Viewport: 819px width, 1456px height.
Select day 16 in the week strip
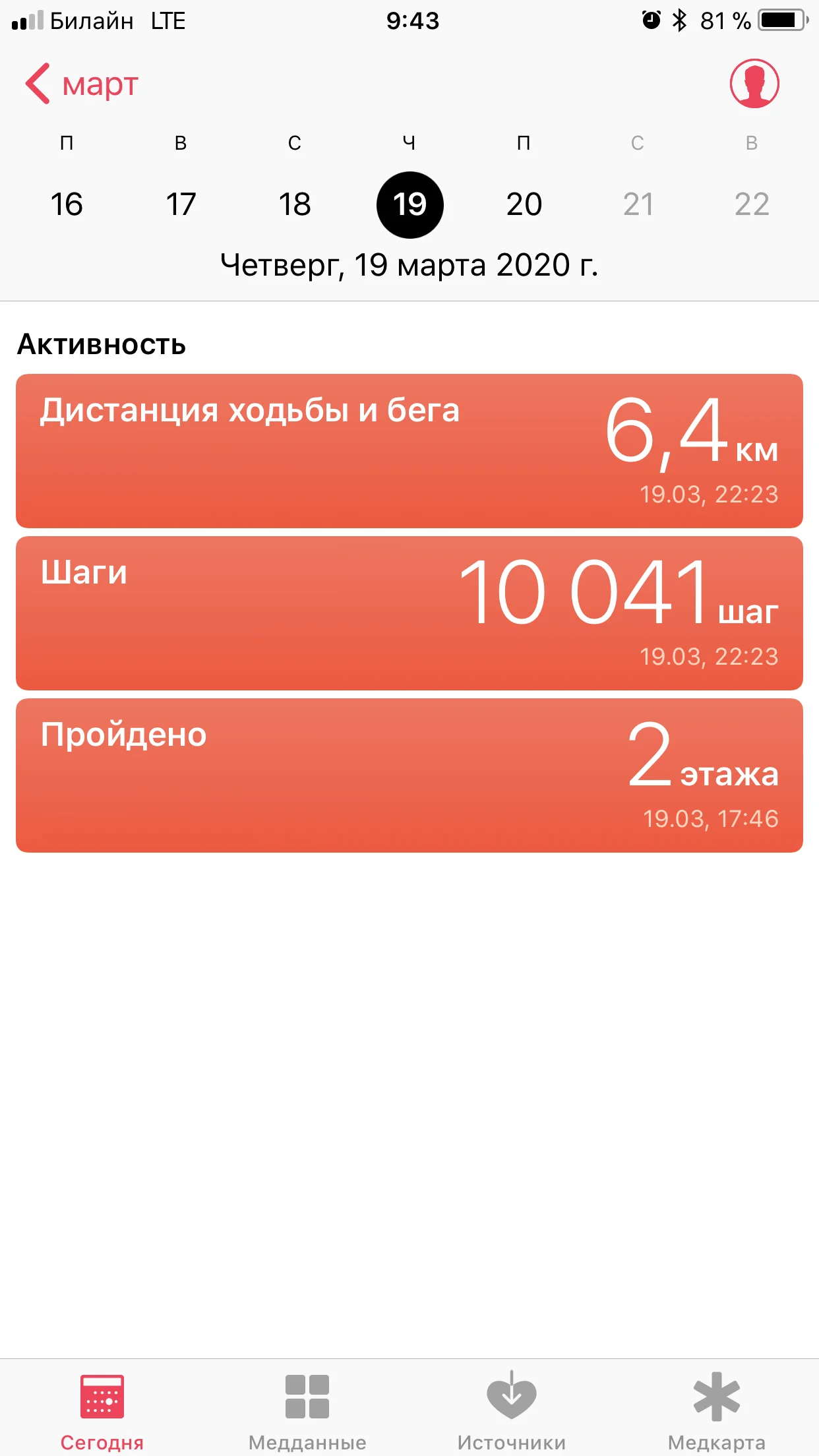tap(67, 204)
